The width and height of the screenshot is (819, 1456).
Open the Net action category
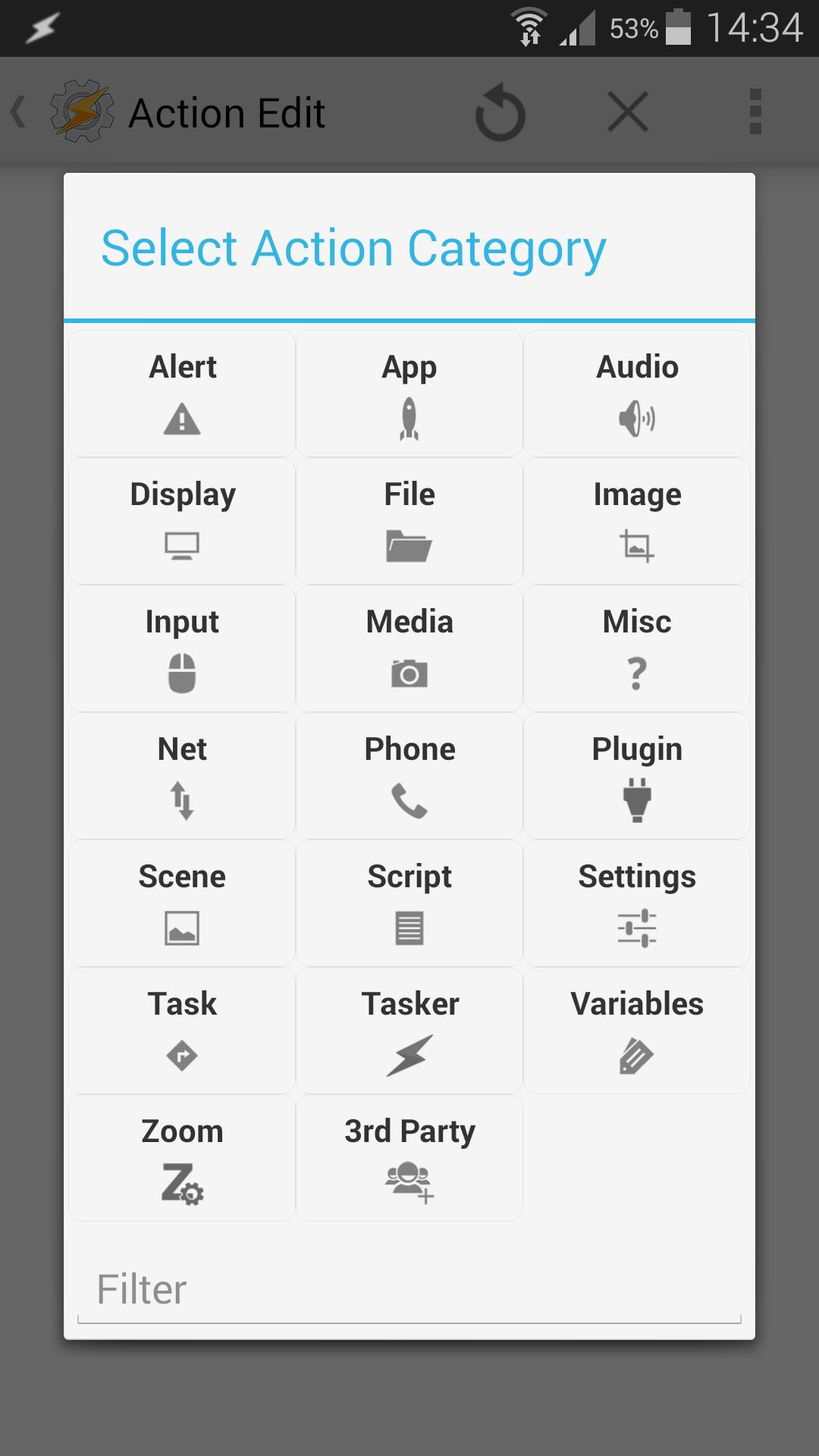click(182, 776)
